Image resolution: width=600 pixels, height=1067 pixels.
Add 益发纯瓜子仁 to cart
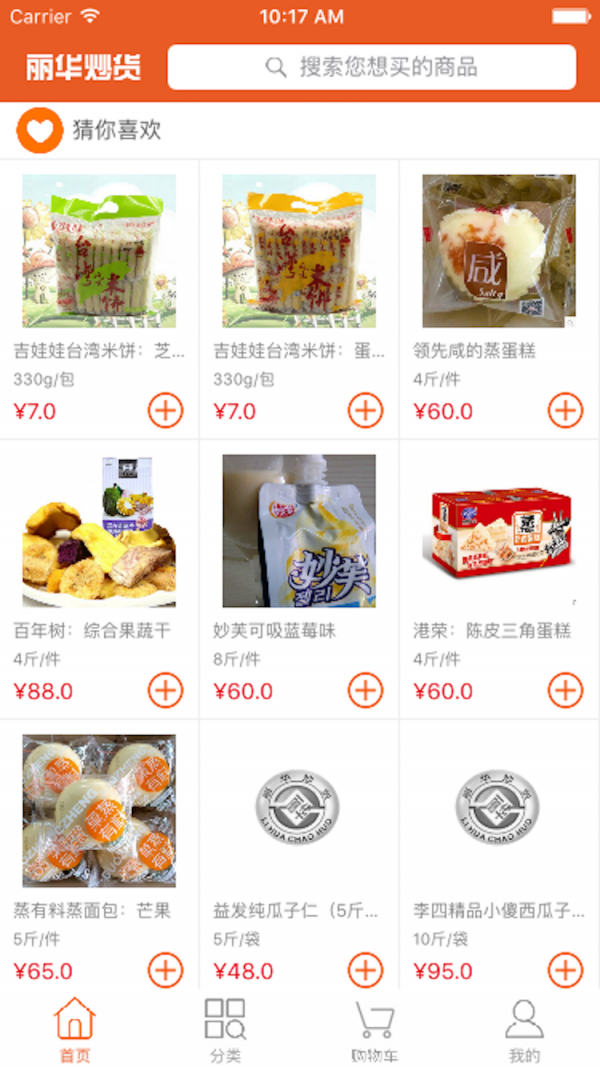pyautogui.click(x=365, y=970)
